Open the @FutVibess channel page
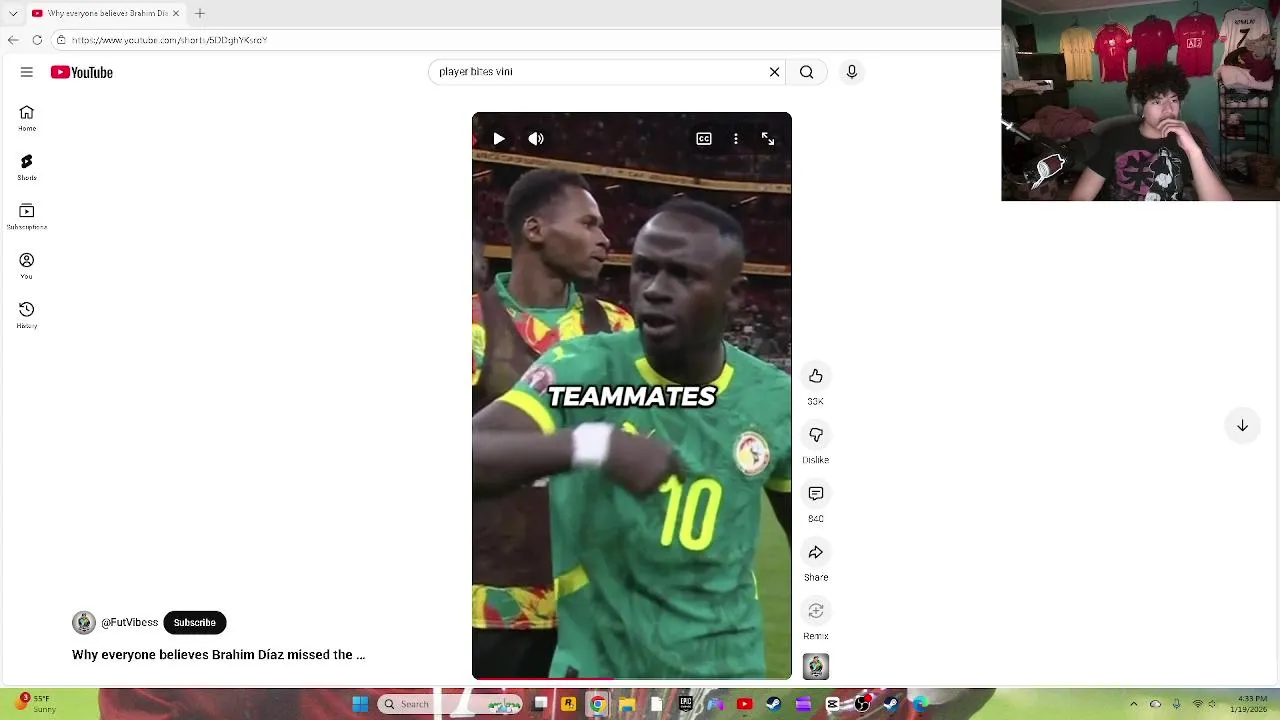 click(x=129, y=623)
